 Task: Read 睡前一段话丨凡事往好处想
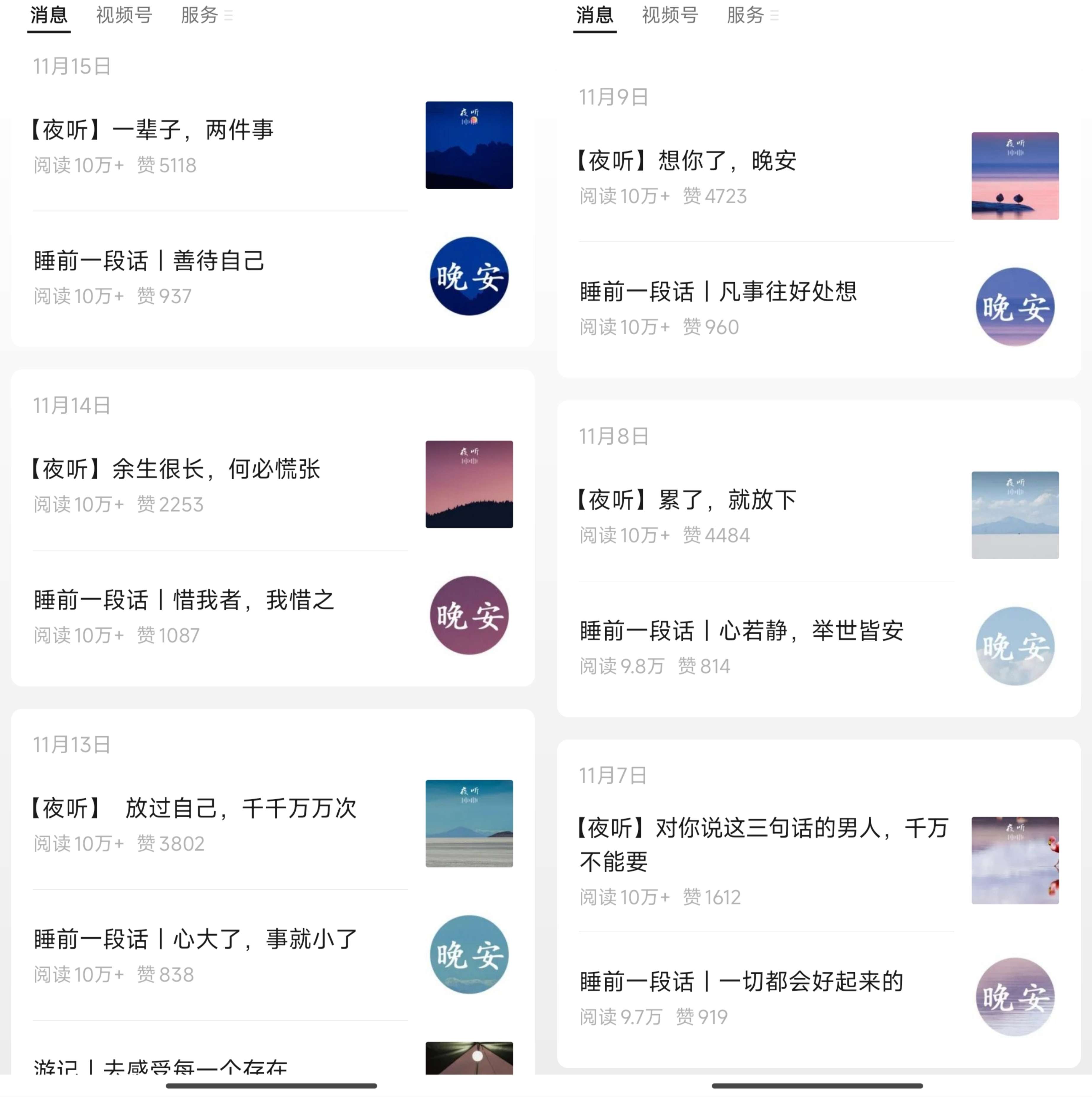pyautogui.click(x=718, y=292)
